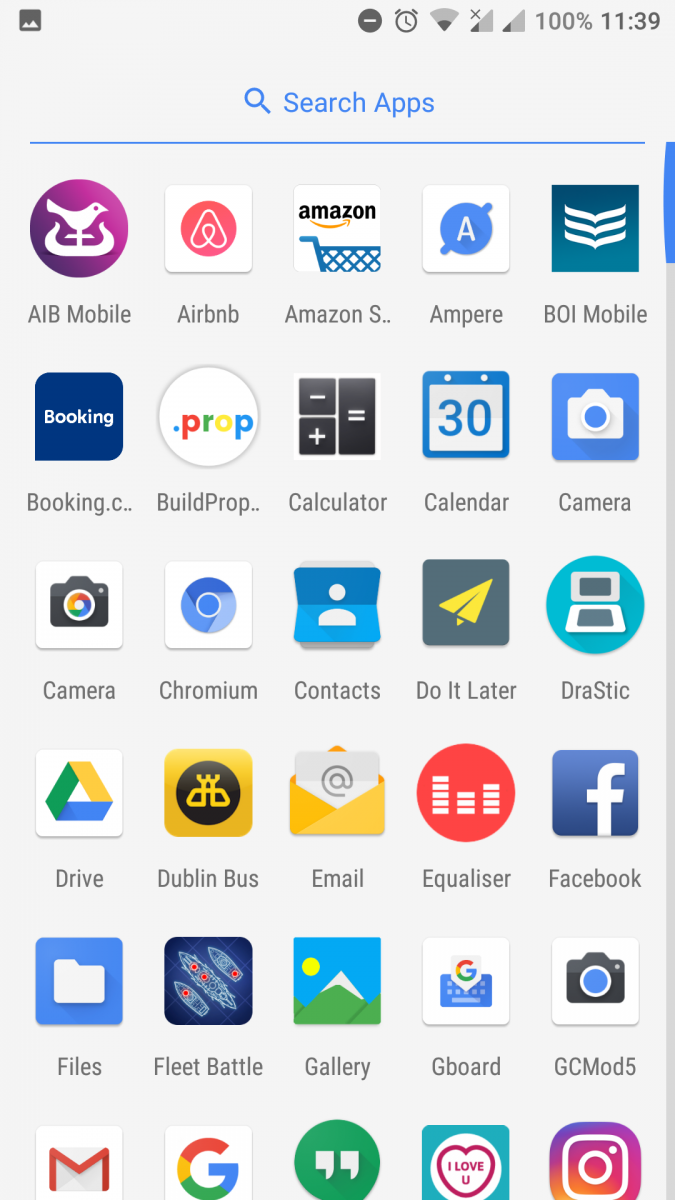Open the Calculator

337,417
